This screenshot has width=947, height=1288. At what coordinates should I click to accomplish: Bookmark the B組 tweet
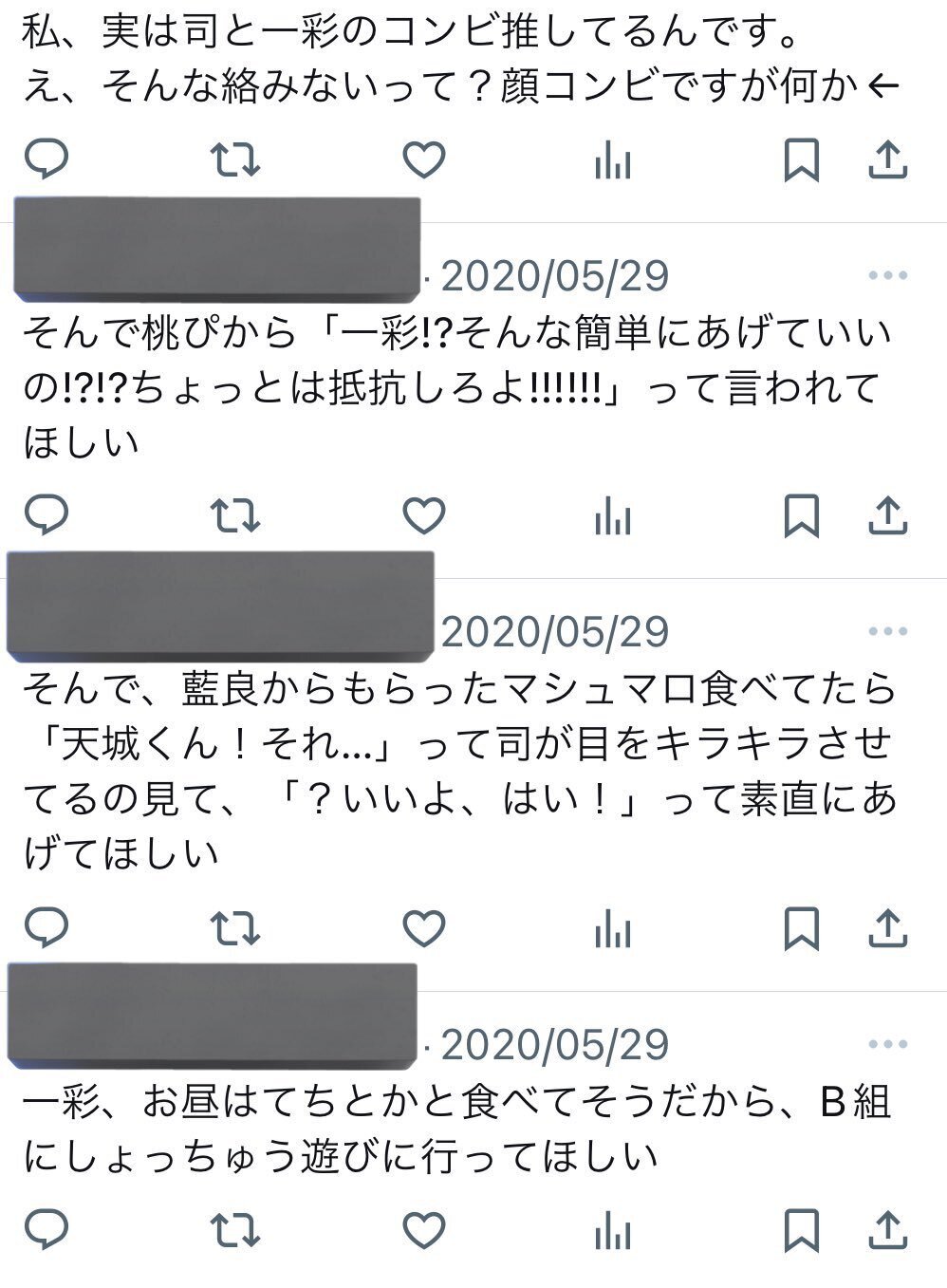point(801,1229)
